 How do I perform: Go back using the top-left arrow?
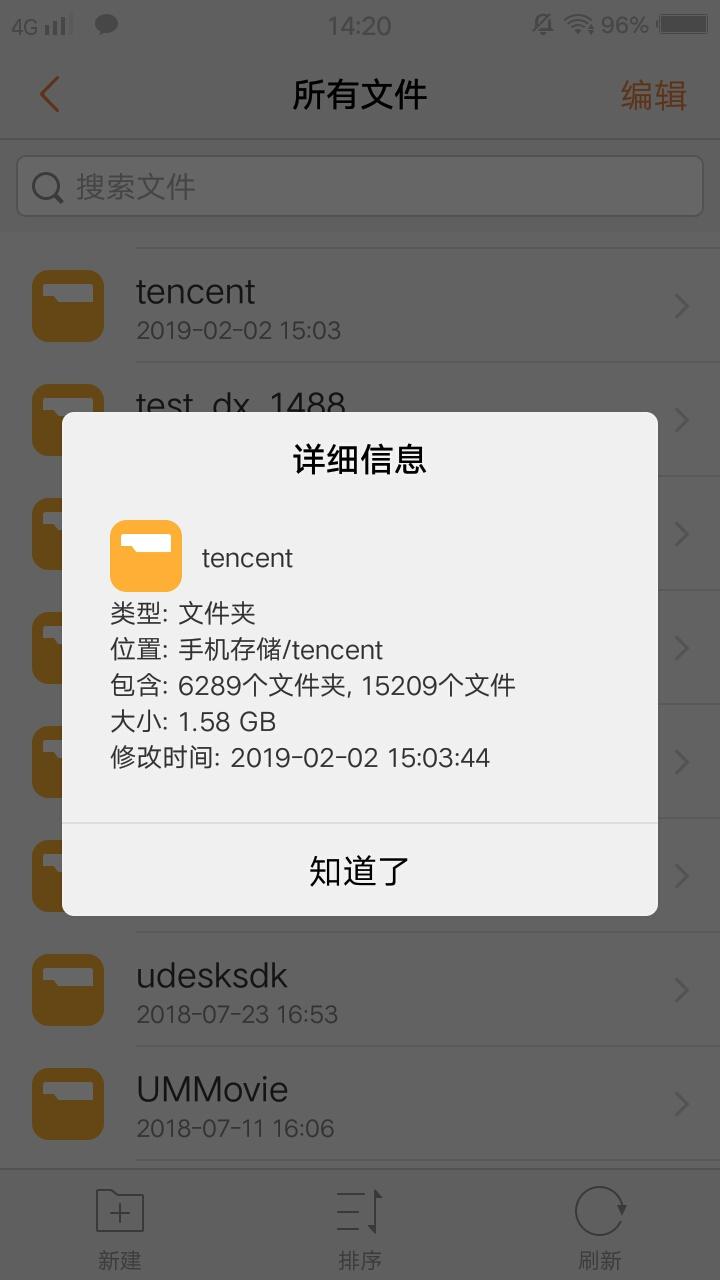tap(50, 95)
